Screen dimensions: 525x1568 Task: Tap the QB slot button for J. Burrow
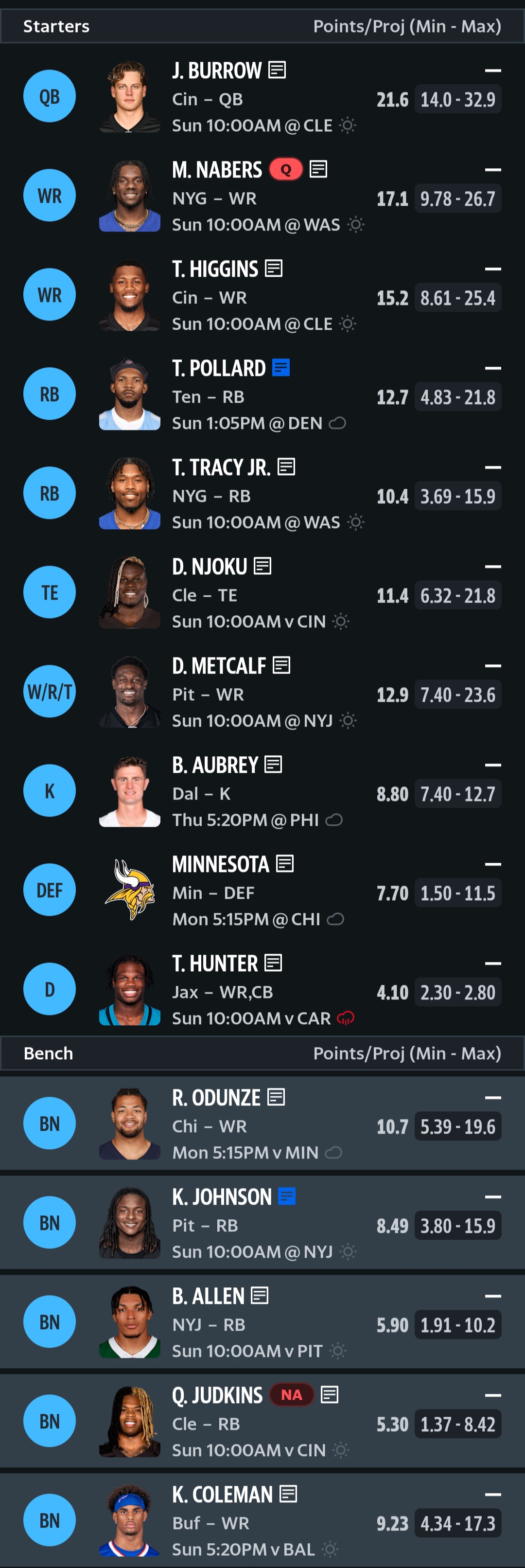[x=49, y=96]
